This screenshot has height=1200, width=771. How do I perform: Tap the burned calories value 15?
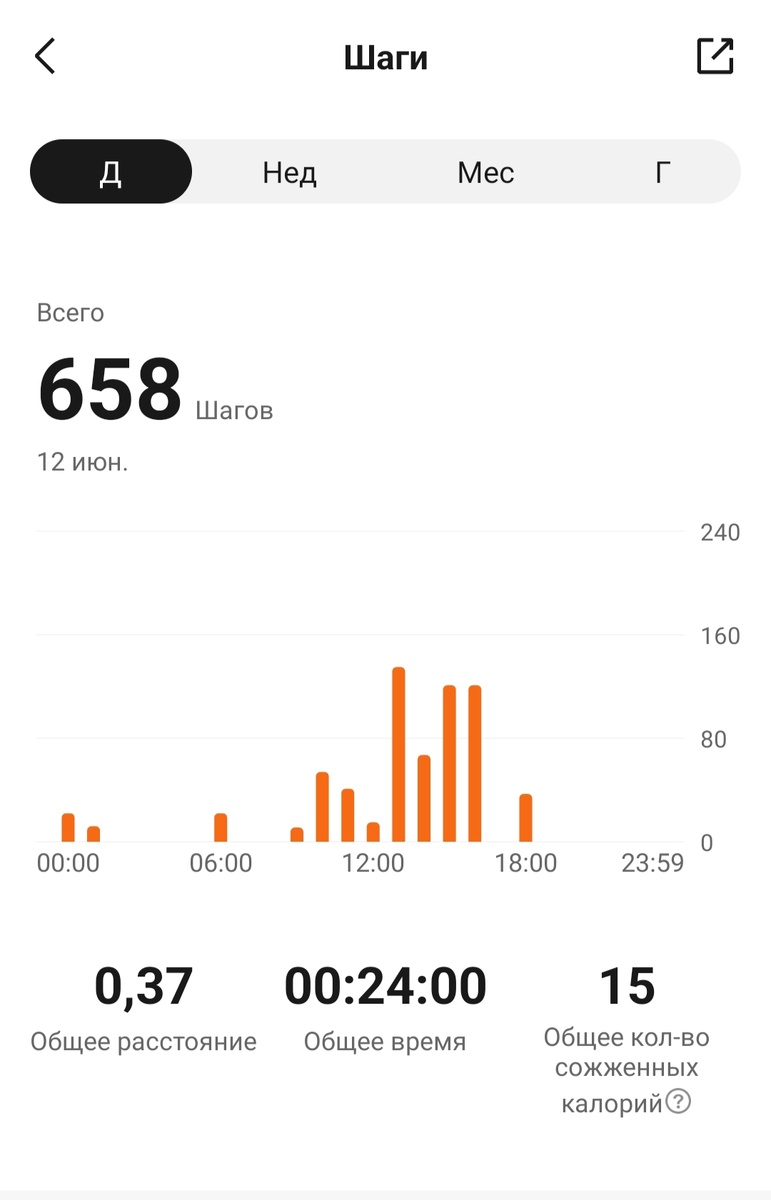[627, 986]
